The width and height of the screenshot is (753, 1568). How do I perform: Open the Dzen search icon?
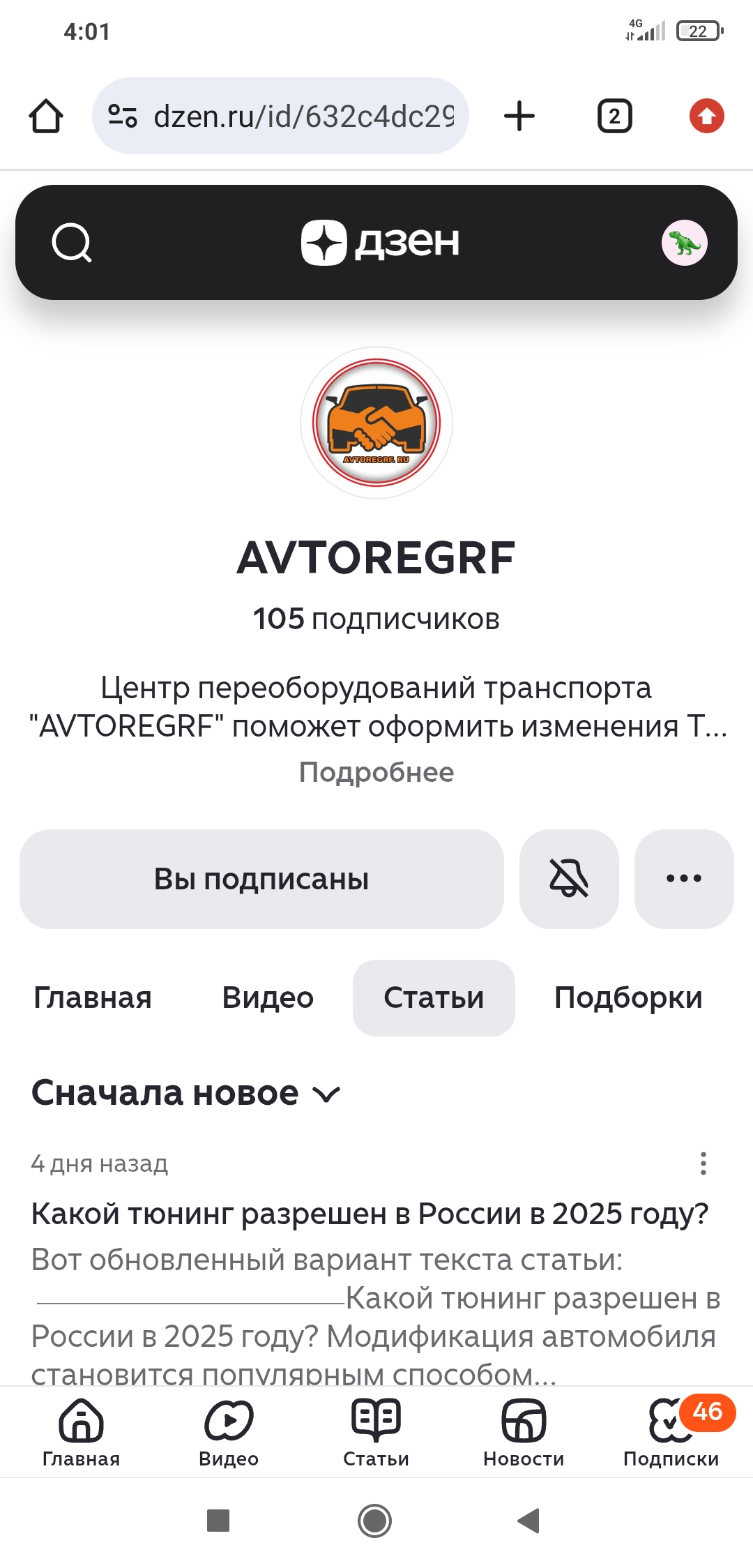click(x=72, y=243)
